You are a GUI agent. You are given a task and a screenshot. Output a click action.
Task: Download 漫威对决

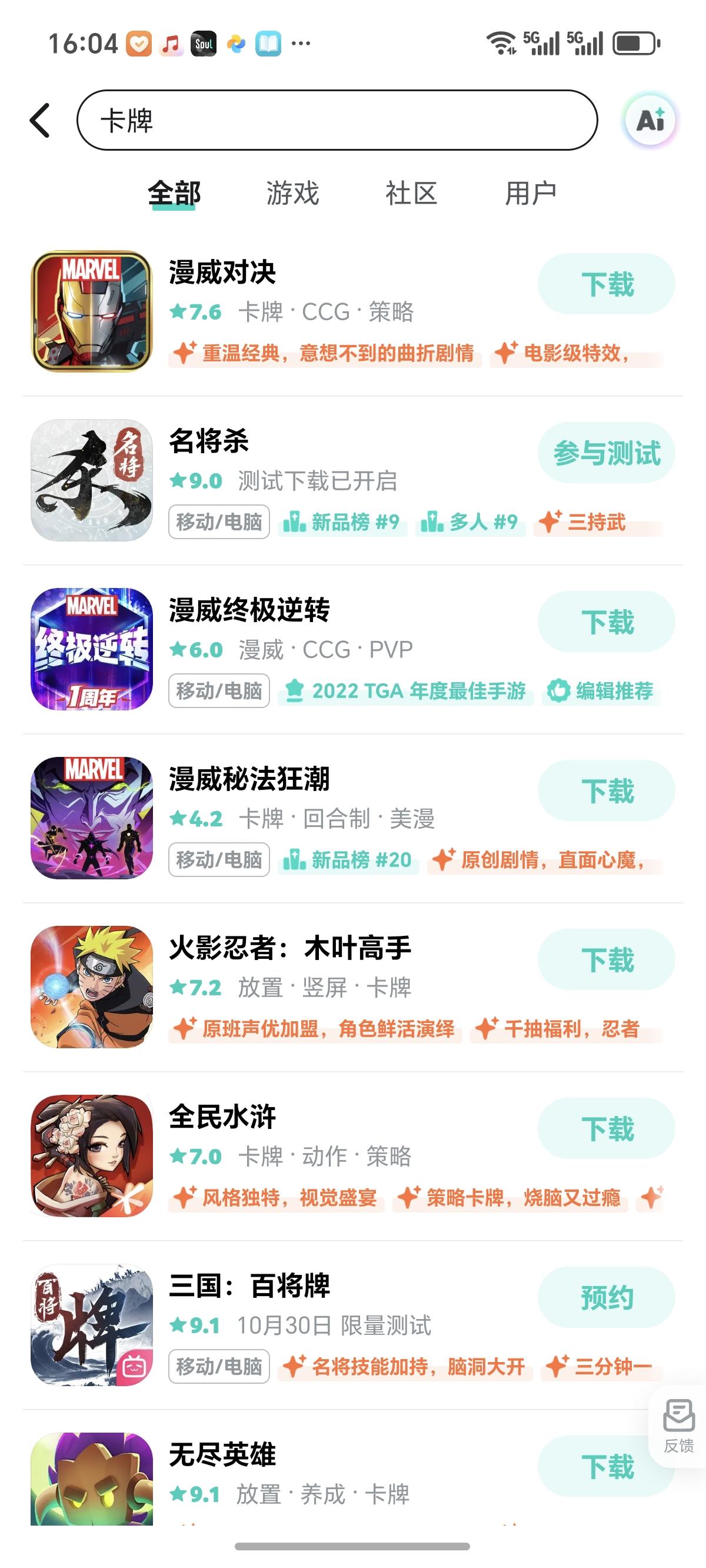606,284
